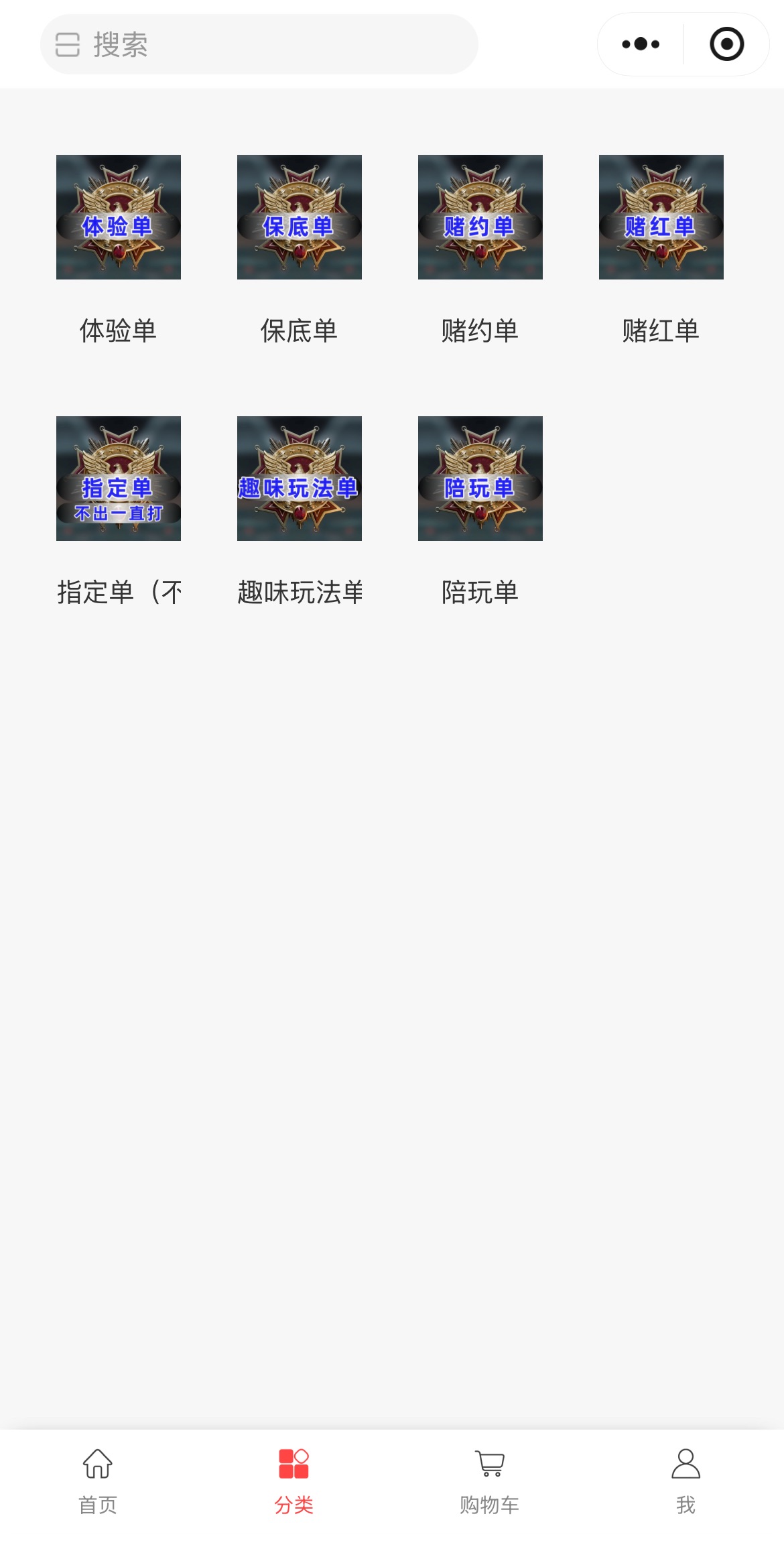Viewport: 784px width, 1565px height.
Task: Close the mini-program with the circle button
Action: (x=726, y=44)
